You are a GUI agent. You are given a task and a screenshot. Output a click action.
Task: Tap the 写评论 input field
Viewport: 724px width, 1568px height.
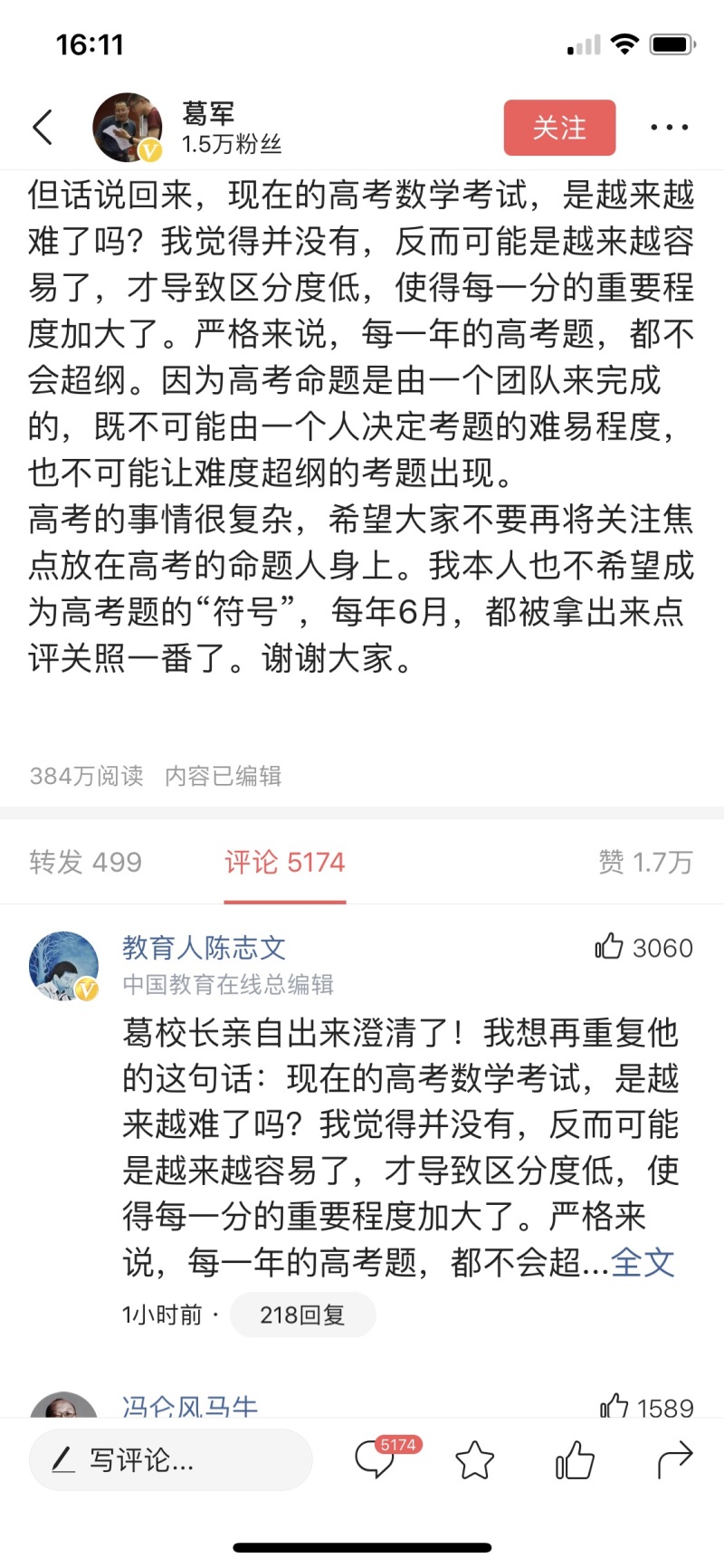pyautogui.click(x=170, y=1459)
